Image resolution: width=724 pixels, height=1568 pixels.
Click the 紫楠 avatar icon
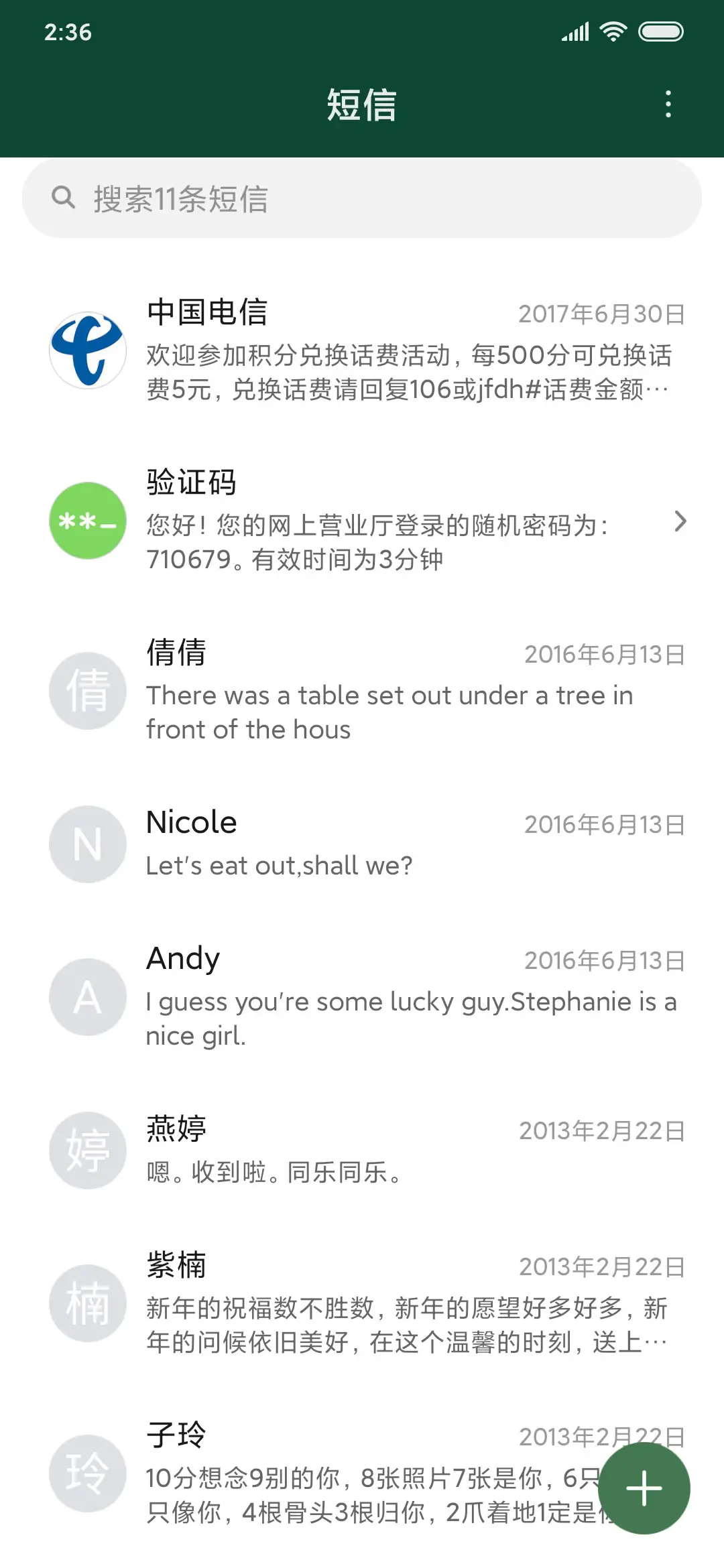[86, 1303]
